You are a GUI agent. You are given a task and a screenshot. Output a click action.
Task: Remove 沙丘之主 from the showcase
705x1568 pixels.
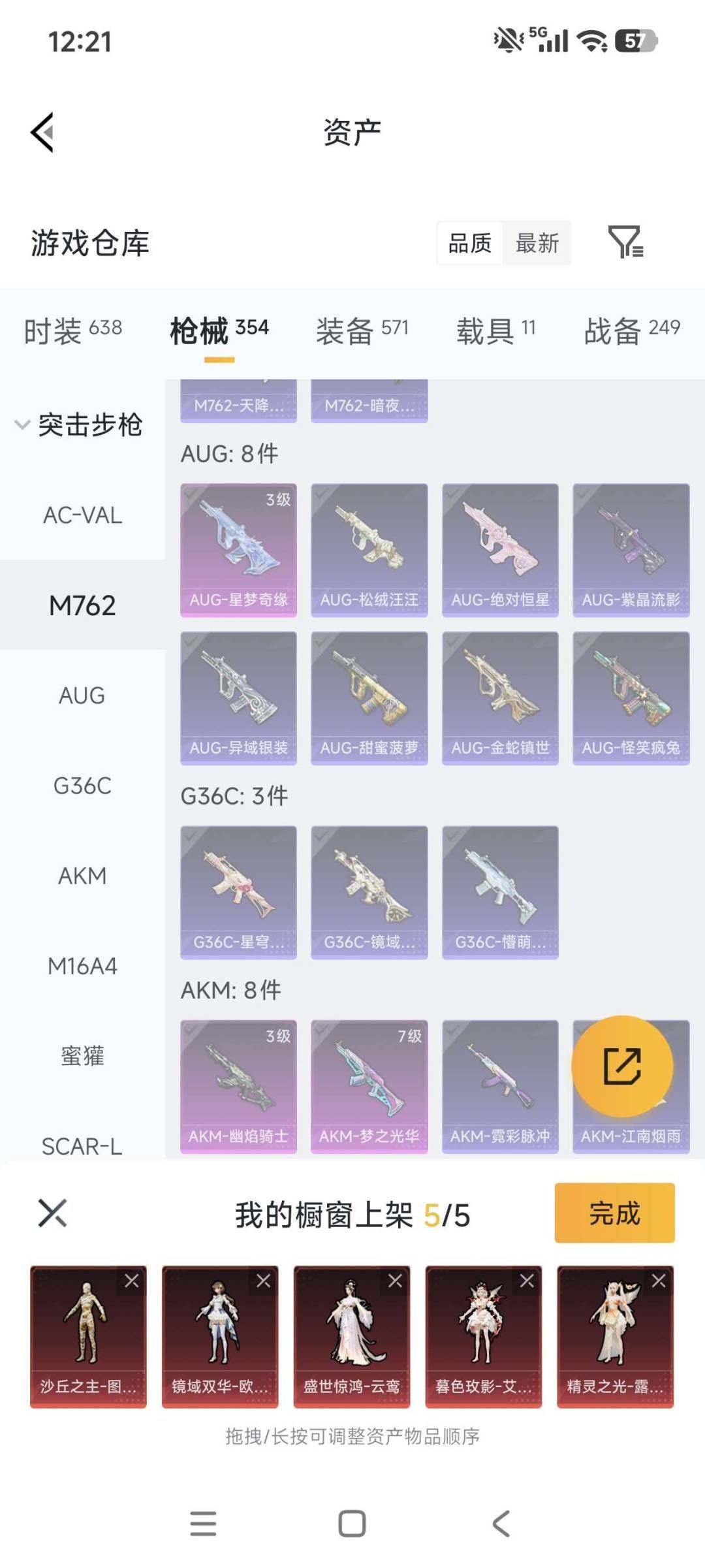pyautogui.click(x=132, y=1281)
